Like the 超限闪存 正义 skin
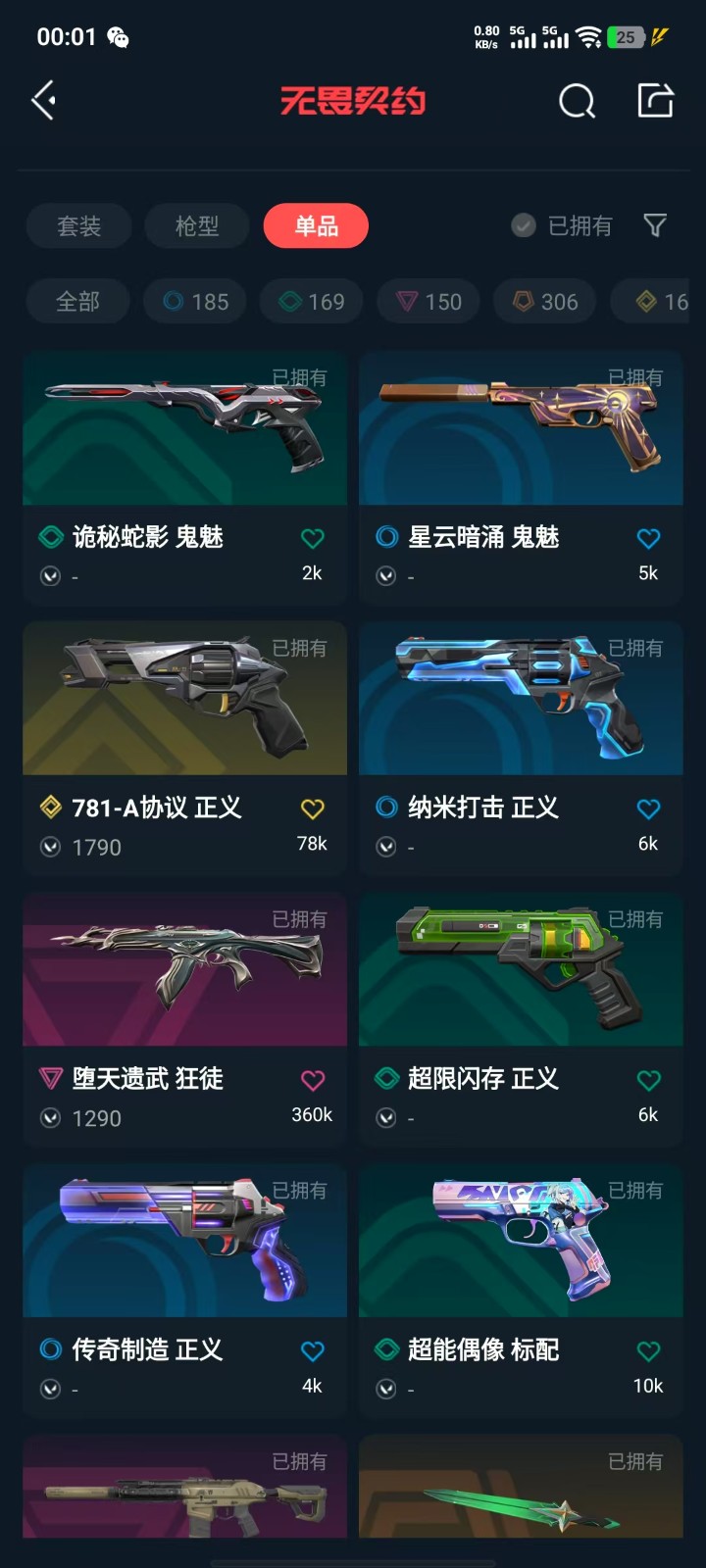The height and width of the screenshot is (1568, 706). (648, 1080)
